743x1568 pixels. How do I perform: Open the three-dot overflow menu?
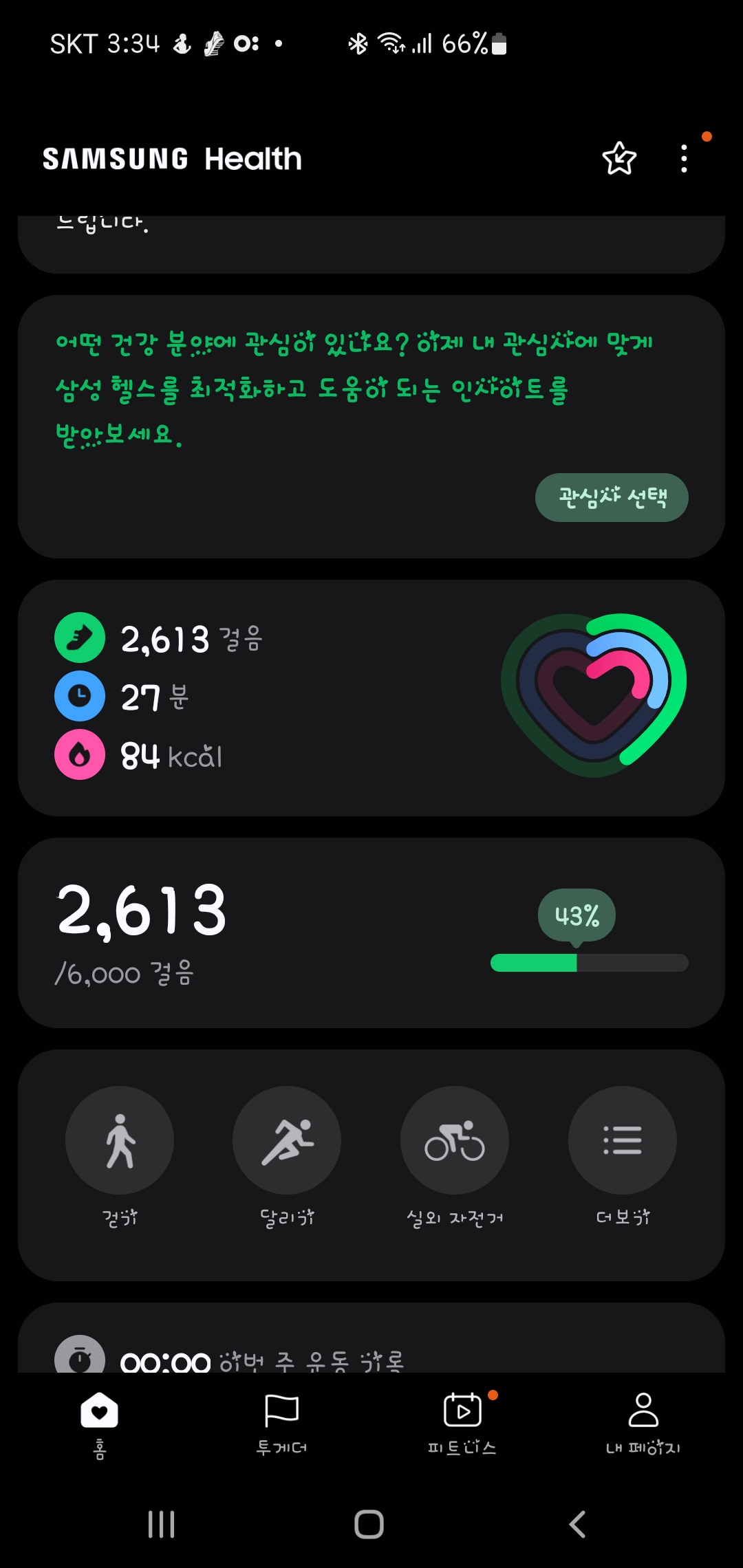coord(684,159)
